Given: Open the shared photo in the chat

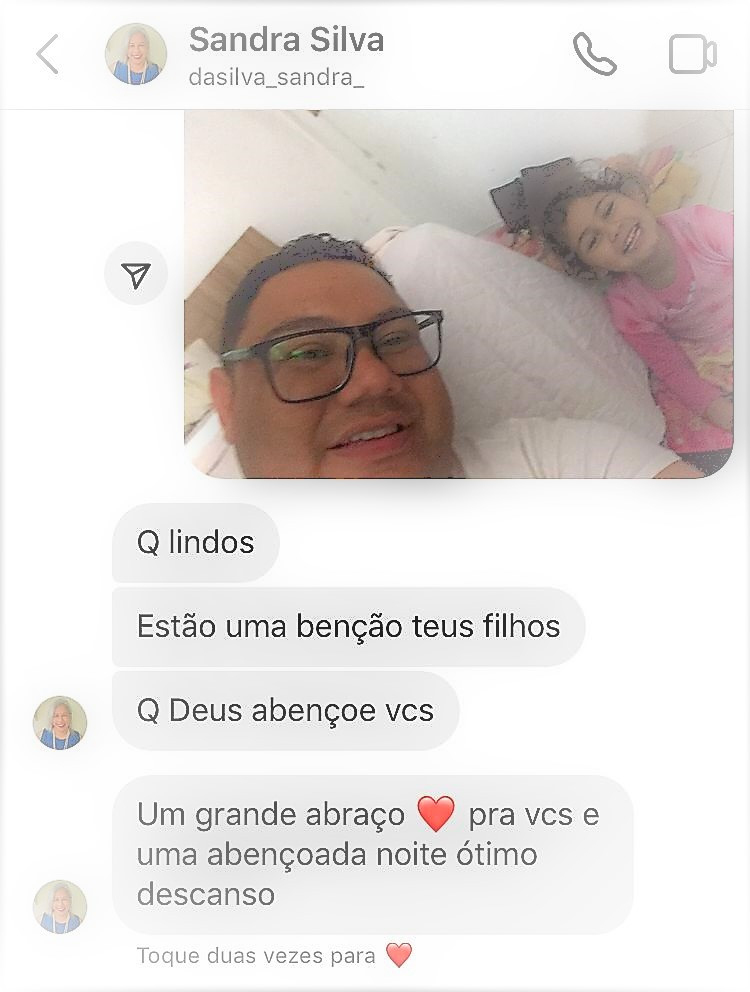Looking at the screenshot, I should (x=458, y=293).
